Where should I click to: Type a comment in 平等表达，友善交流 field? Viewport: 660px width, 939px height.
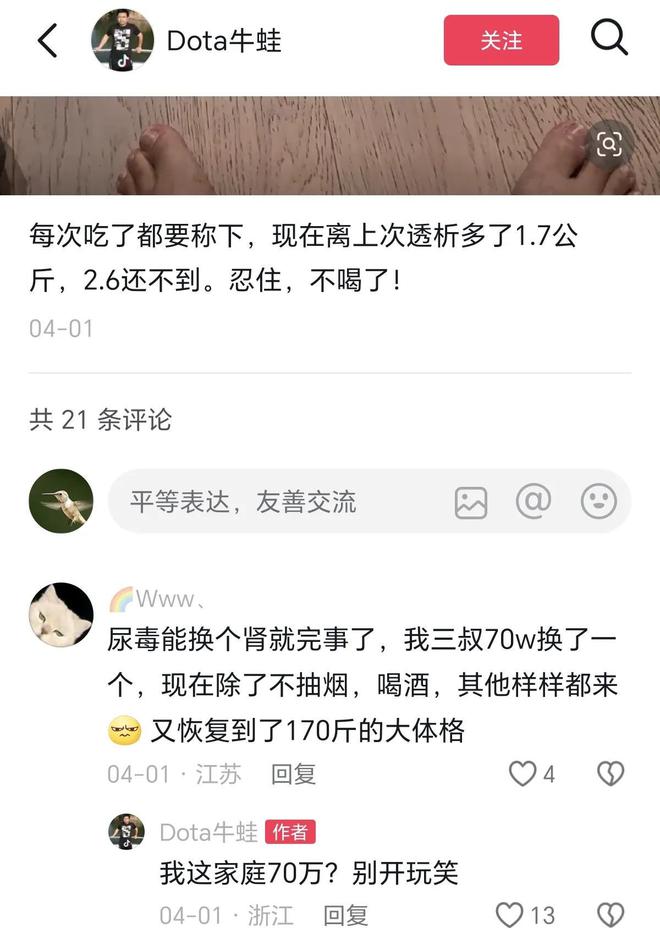270,502
